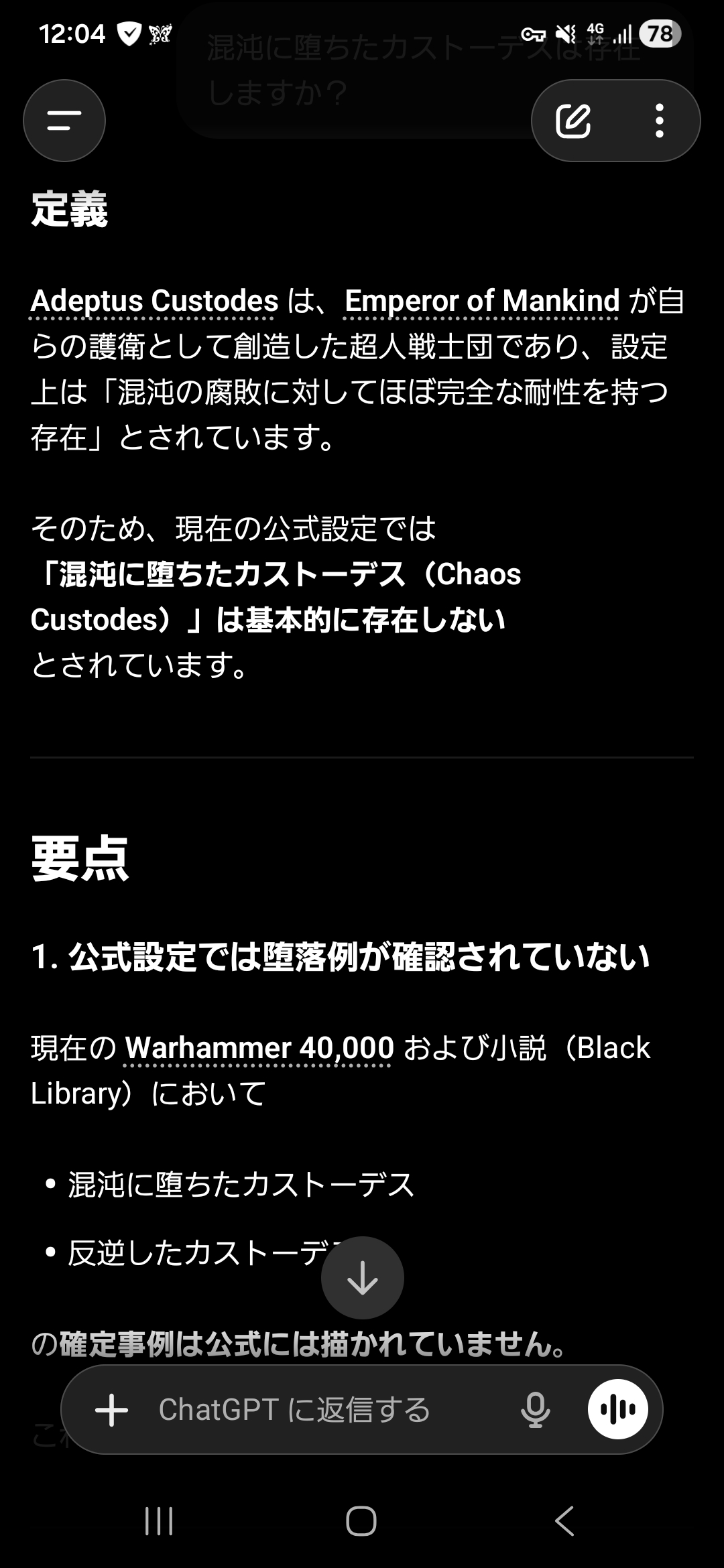Start a new chat with the compose icon

(x=573, y=121)
